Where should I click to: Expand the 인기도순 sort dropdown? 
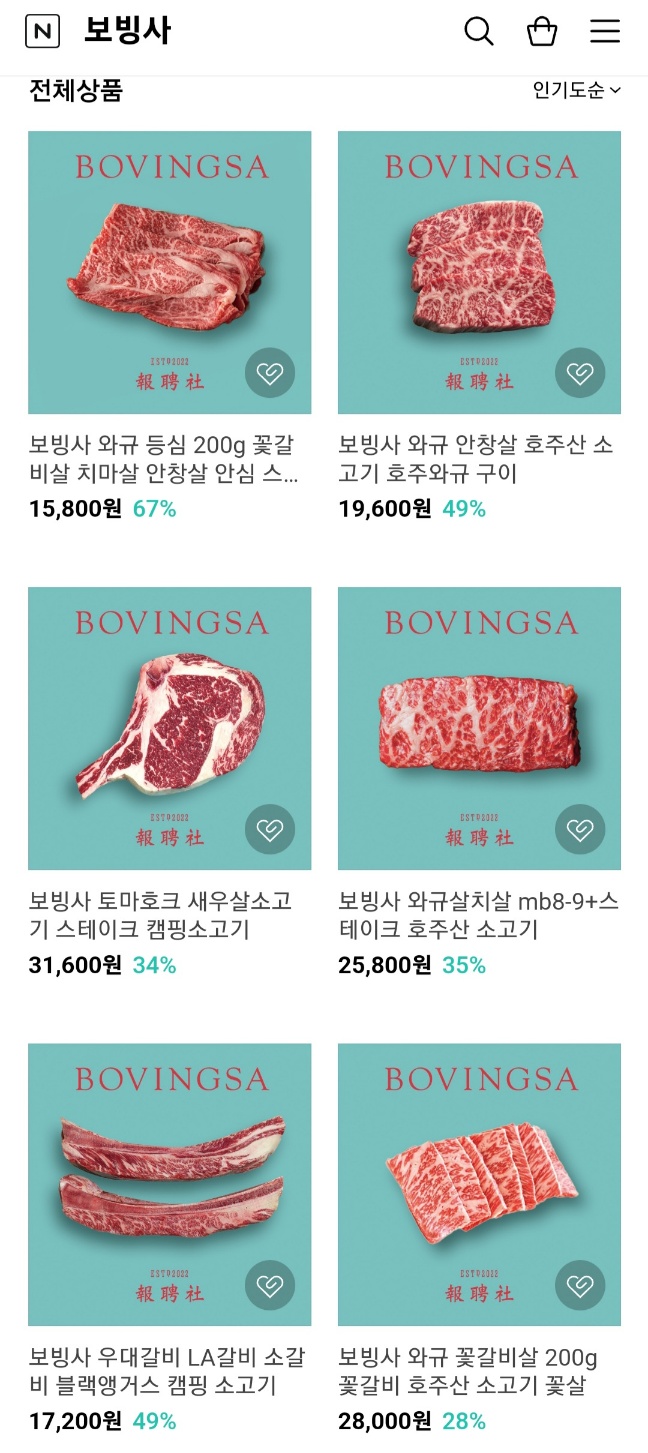coord(576,91)
